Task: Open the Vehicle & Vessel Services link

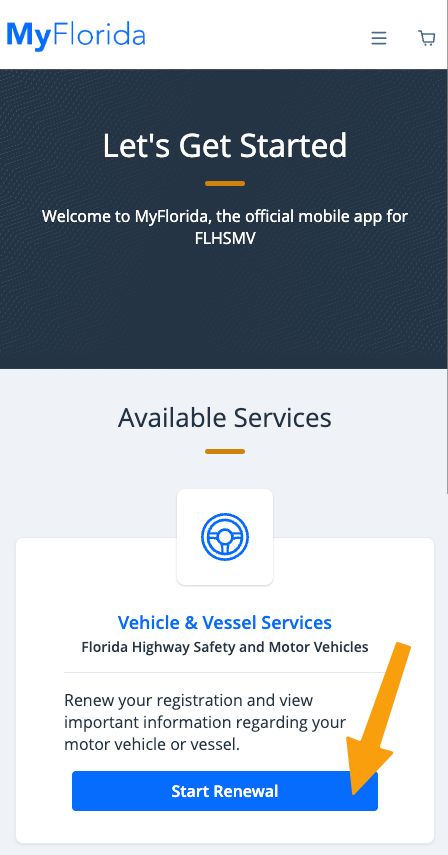Action: [x=225, y=622]
